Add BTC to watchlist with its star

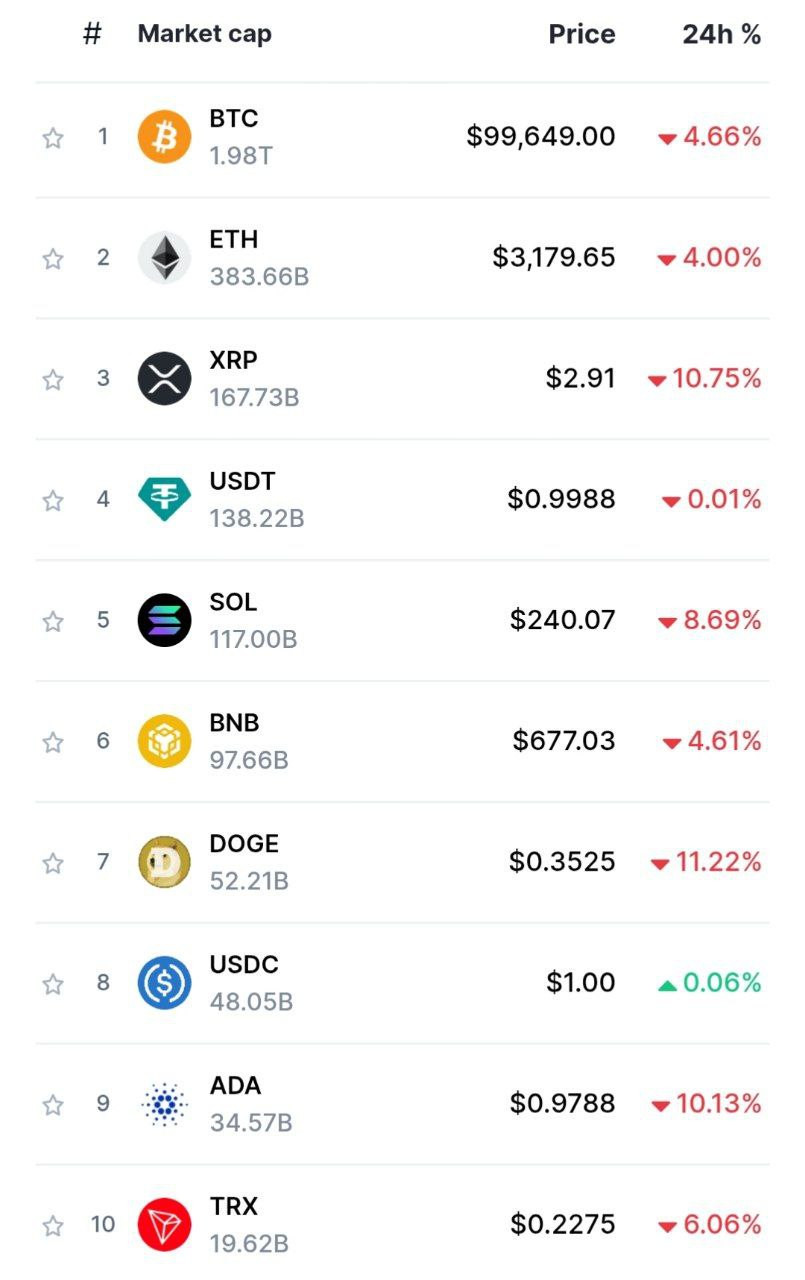(53, 138)
